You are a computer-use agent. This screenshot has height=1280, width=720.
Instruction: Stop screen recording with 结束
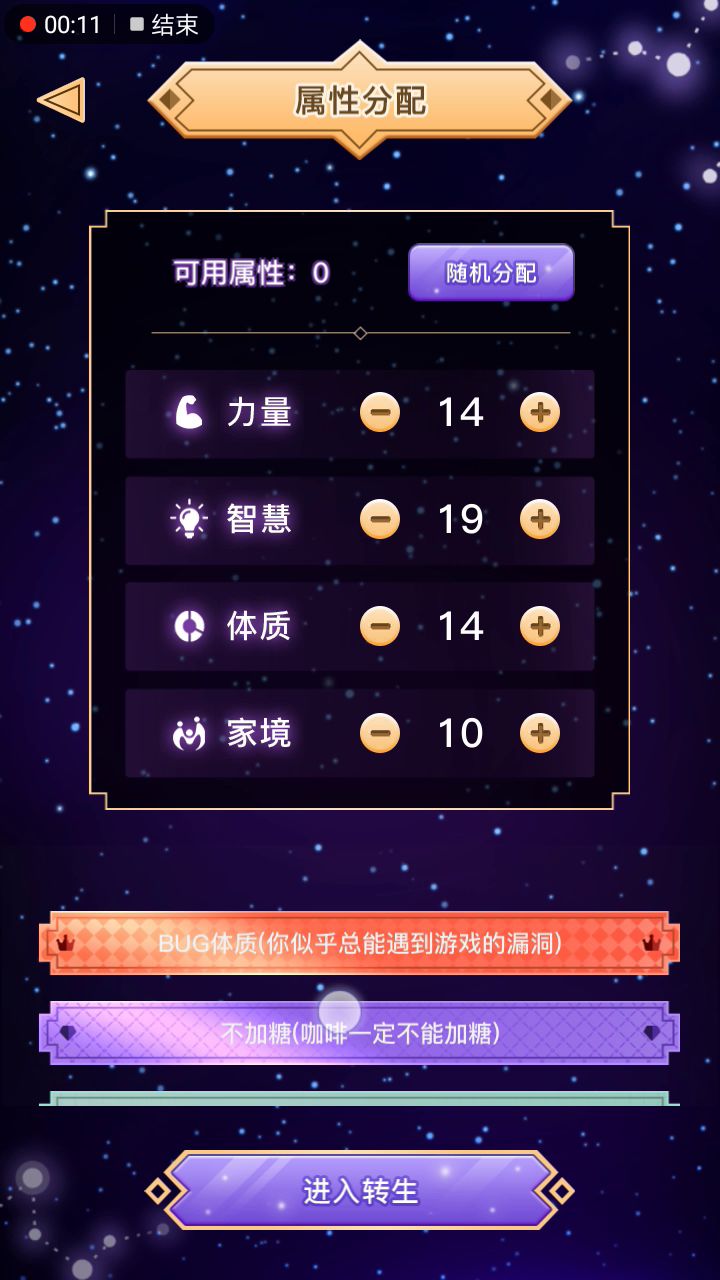tap(165, 25)
